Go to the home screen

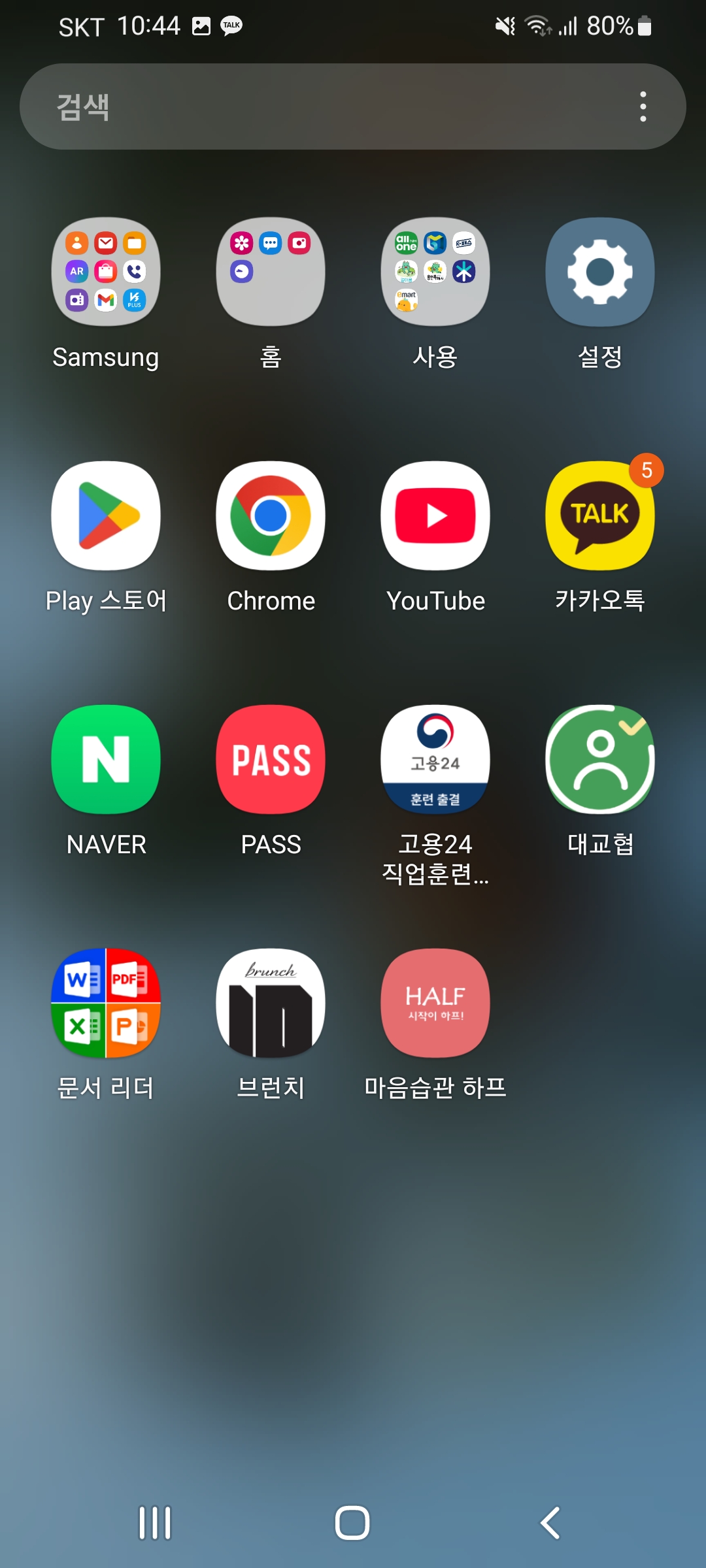point(352,1523)
